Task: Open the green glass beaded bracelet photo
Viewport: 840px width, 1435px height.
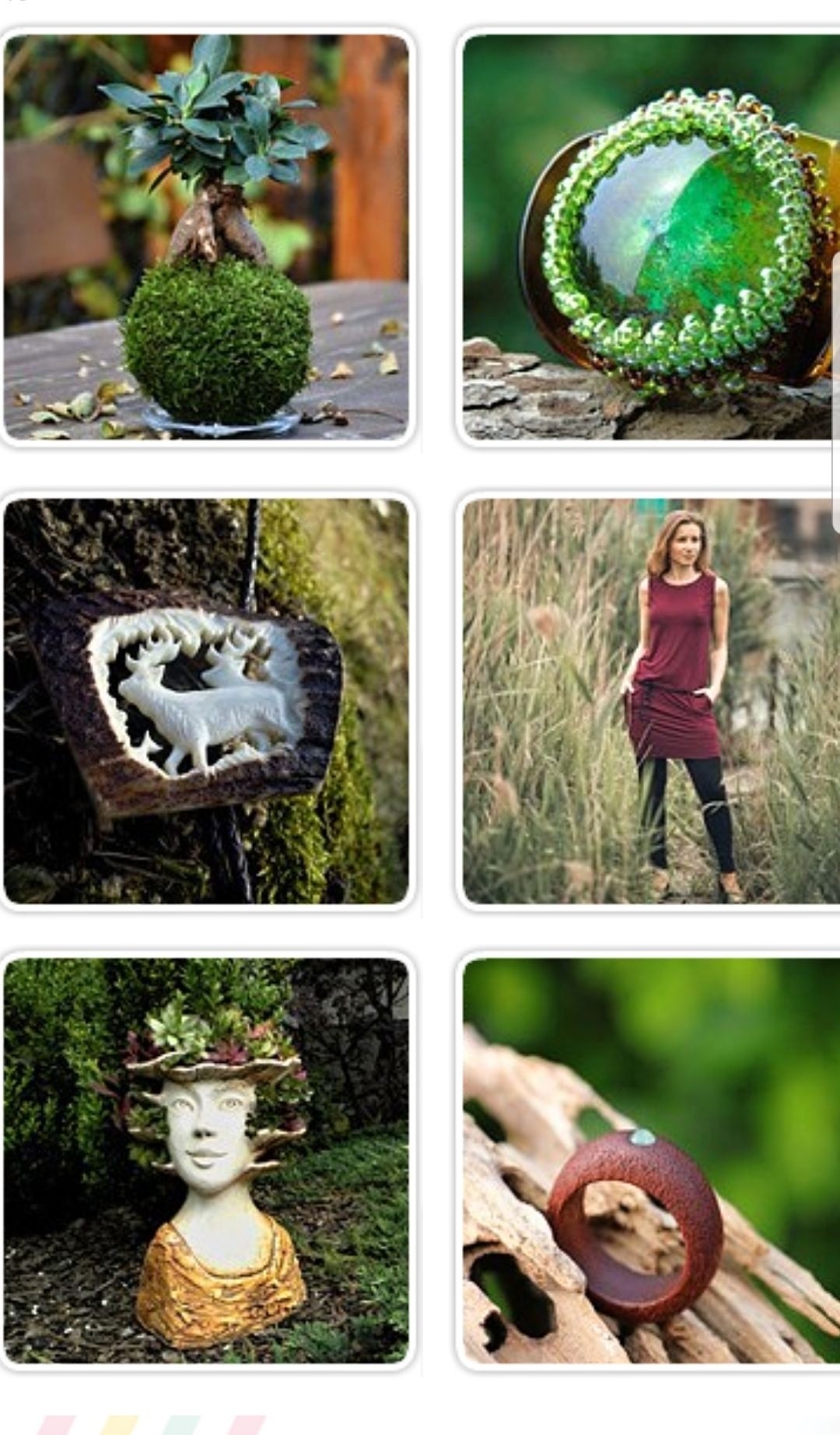Action: (649, 237)
